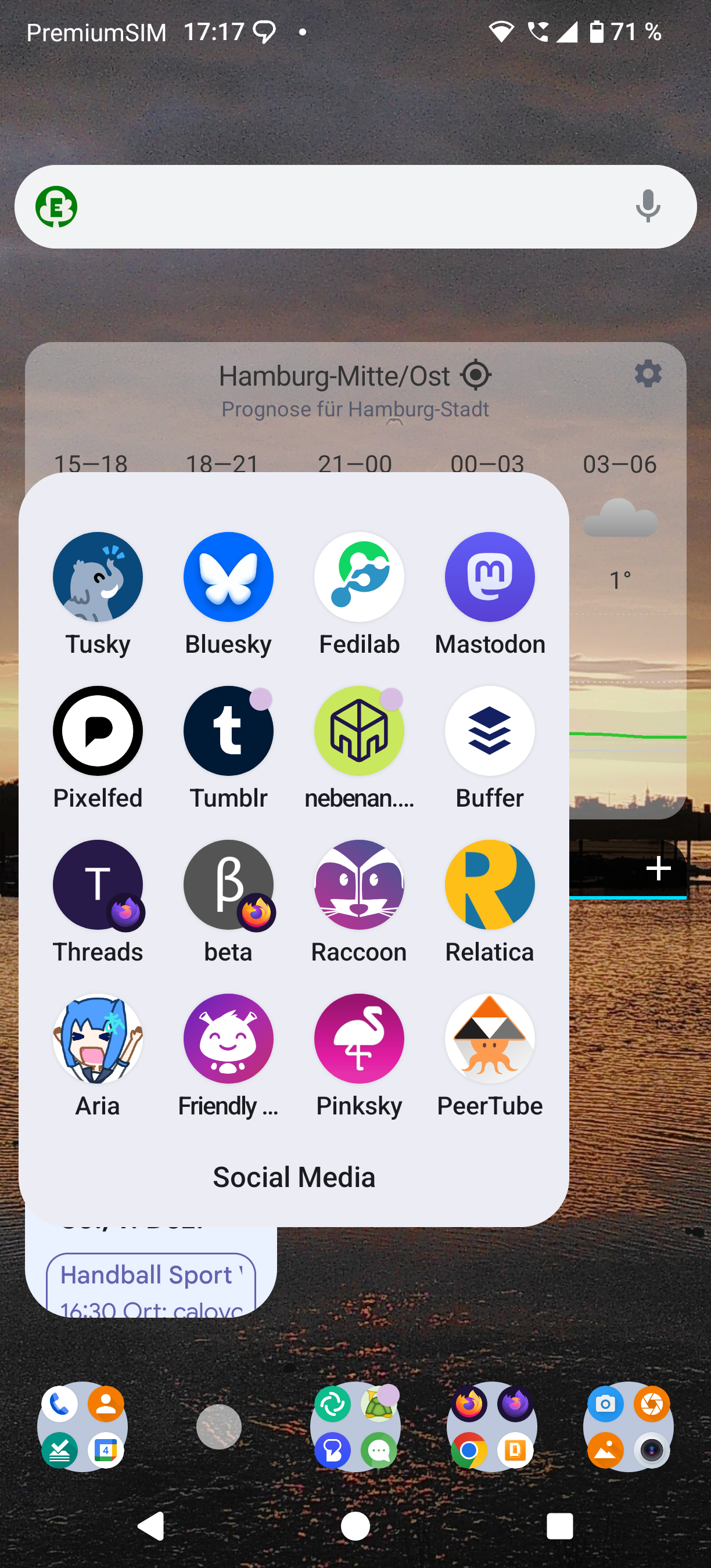Screen dimensions: 711x1568
Task: Open the Tusky app
Action: tap(98, 577)
